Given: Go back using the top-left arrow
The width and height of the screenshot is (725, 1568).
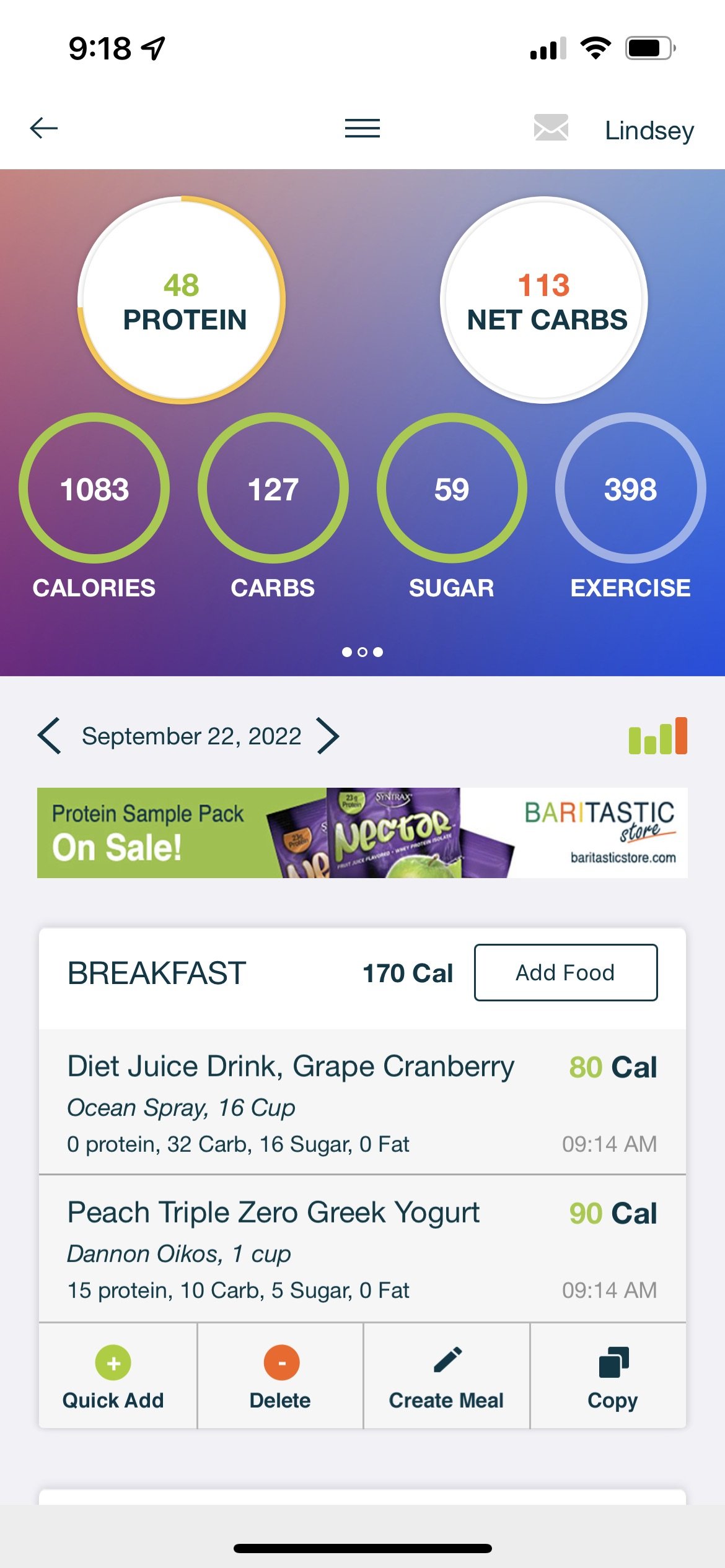Looking at the screenshot, I should pos(43,128).
